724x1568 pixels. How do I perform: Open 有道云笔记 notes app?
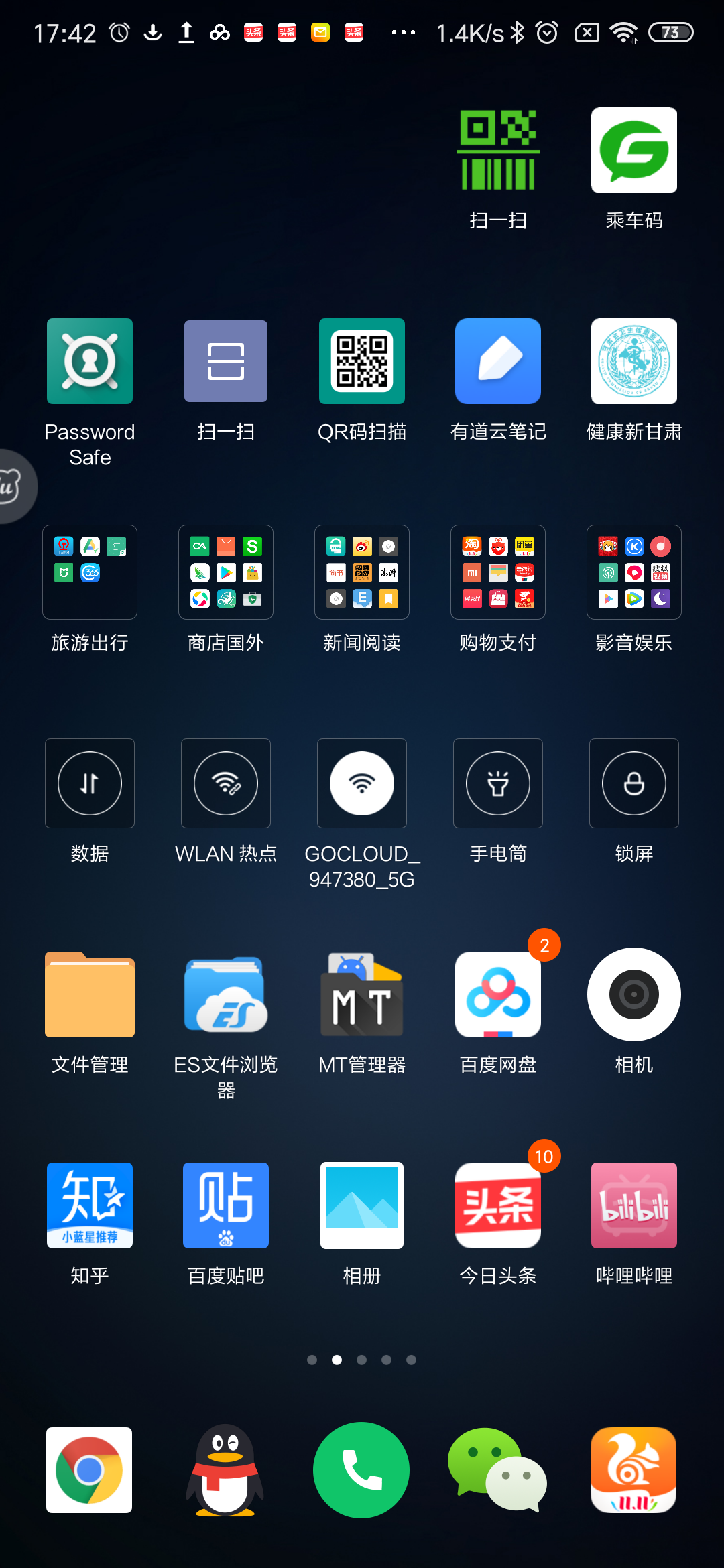coord(498,362)
